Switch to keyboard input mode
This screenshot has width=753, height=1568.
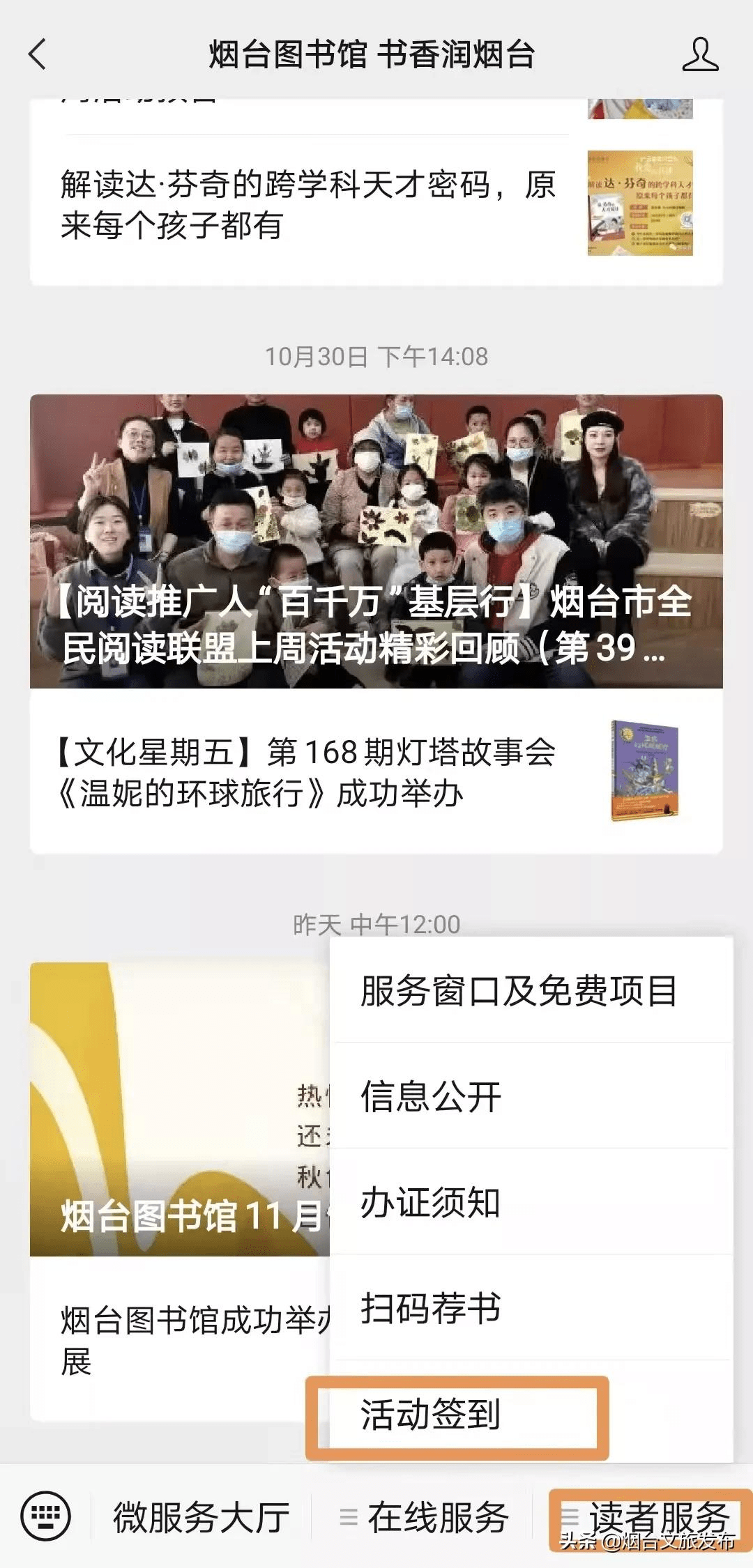(x=45, y=1516)
